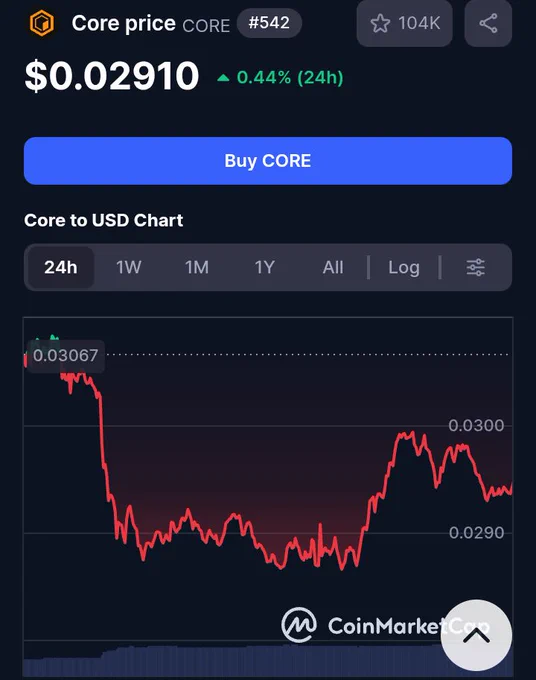Tap the Buy CORE button

[268, 161]
